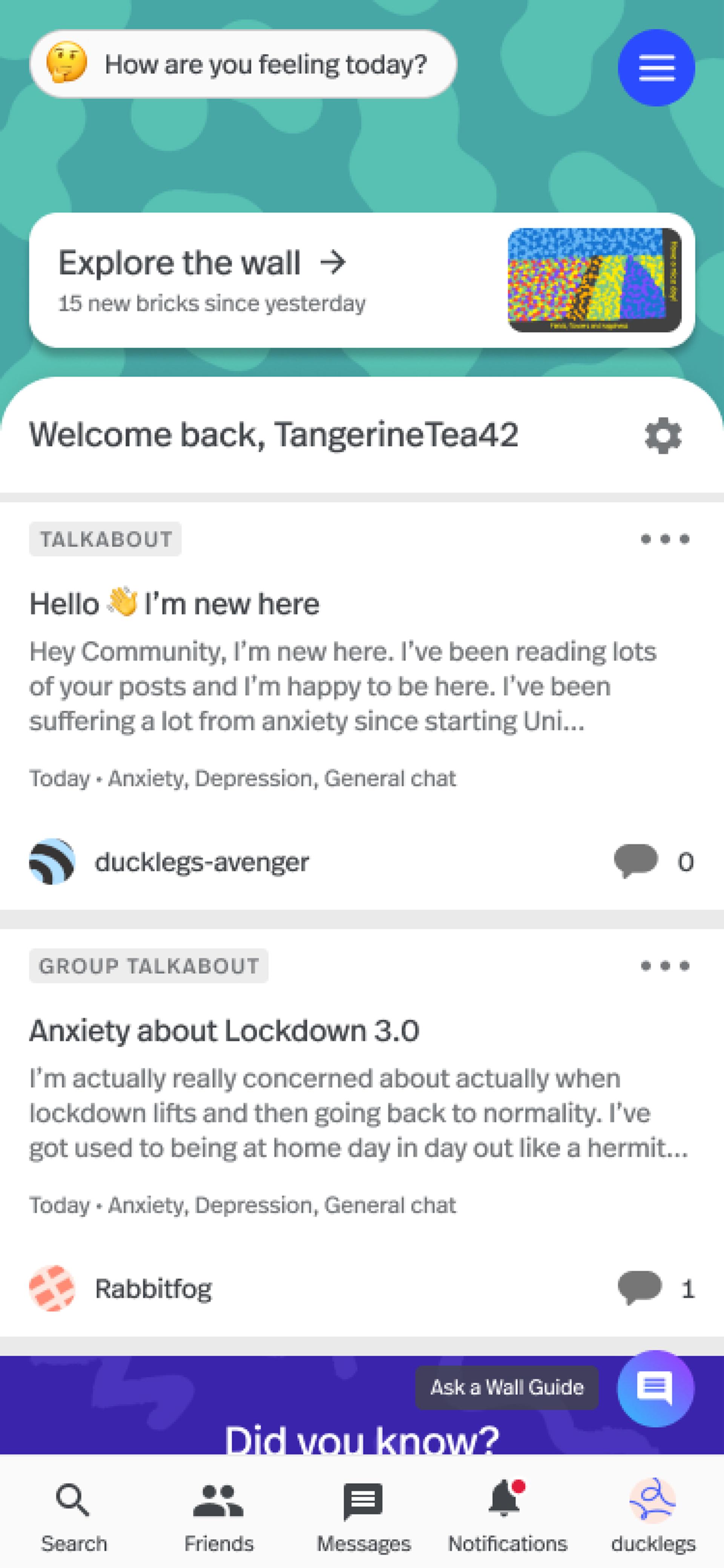View ducklegs-avenger's profile
Screen dimensions: 724x1568
coord(201,861)
